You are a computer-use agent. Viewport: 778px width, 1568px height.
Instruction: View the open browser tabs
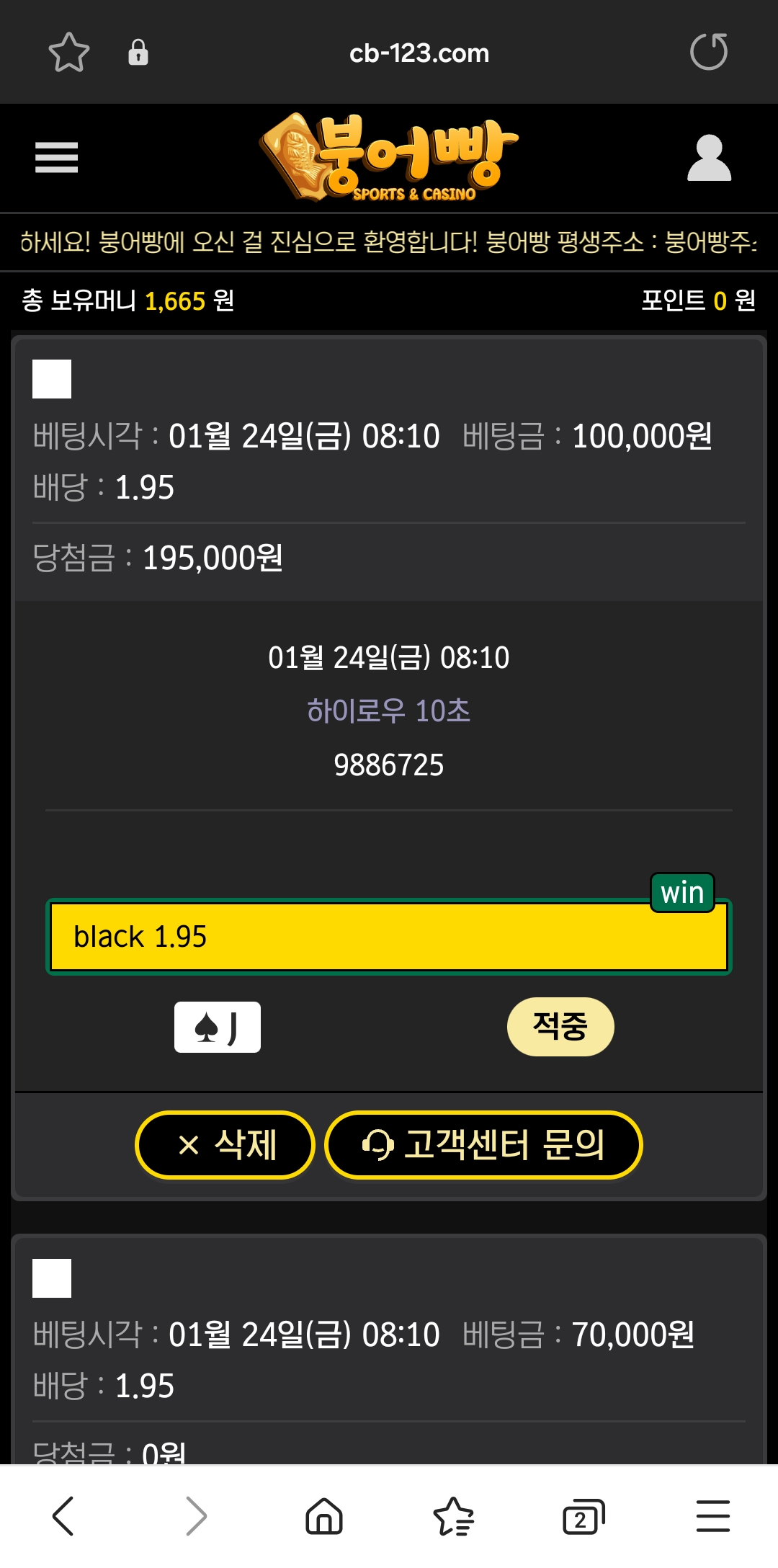click(582, 1516)
